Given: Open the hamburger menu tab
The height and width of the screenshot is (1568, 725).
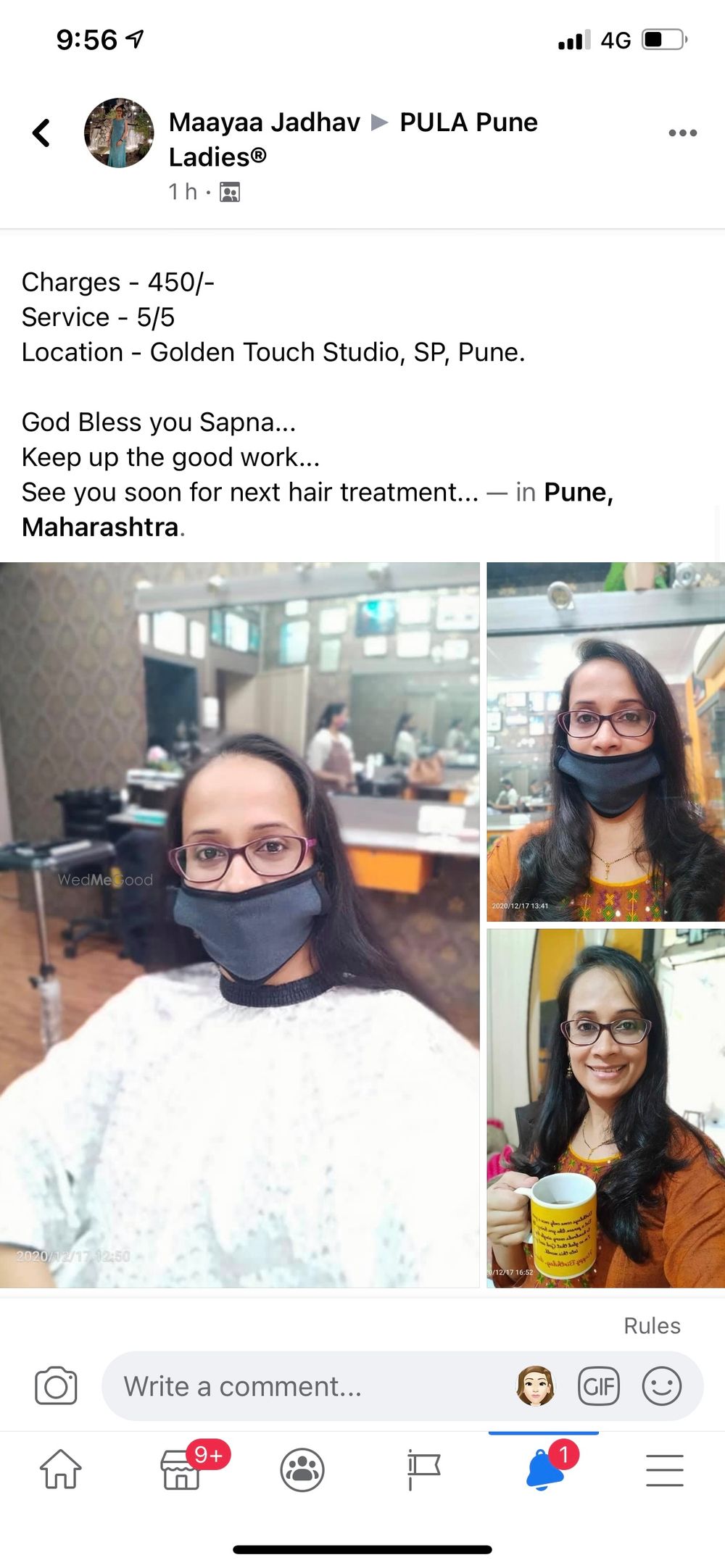Looking at the screenshot, I should point(665,1469).
